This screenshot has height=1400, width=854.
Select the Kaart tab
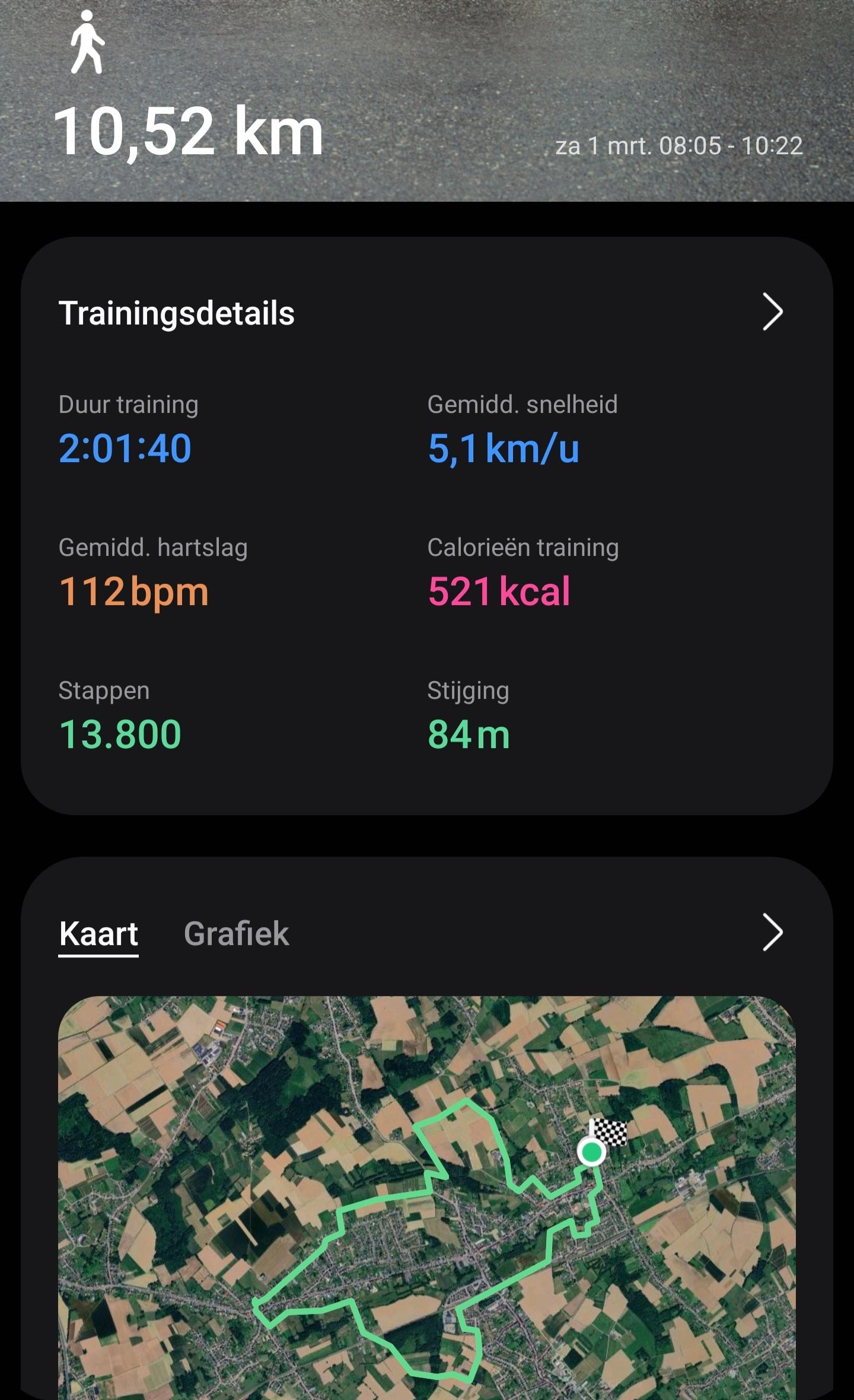pyautogui.click(x=98, y=934)
